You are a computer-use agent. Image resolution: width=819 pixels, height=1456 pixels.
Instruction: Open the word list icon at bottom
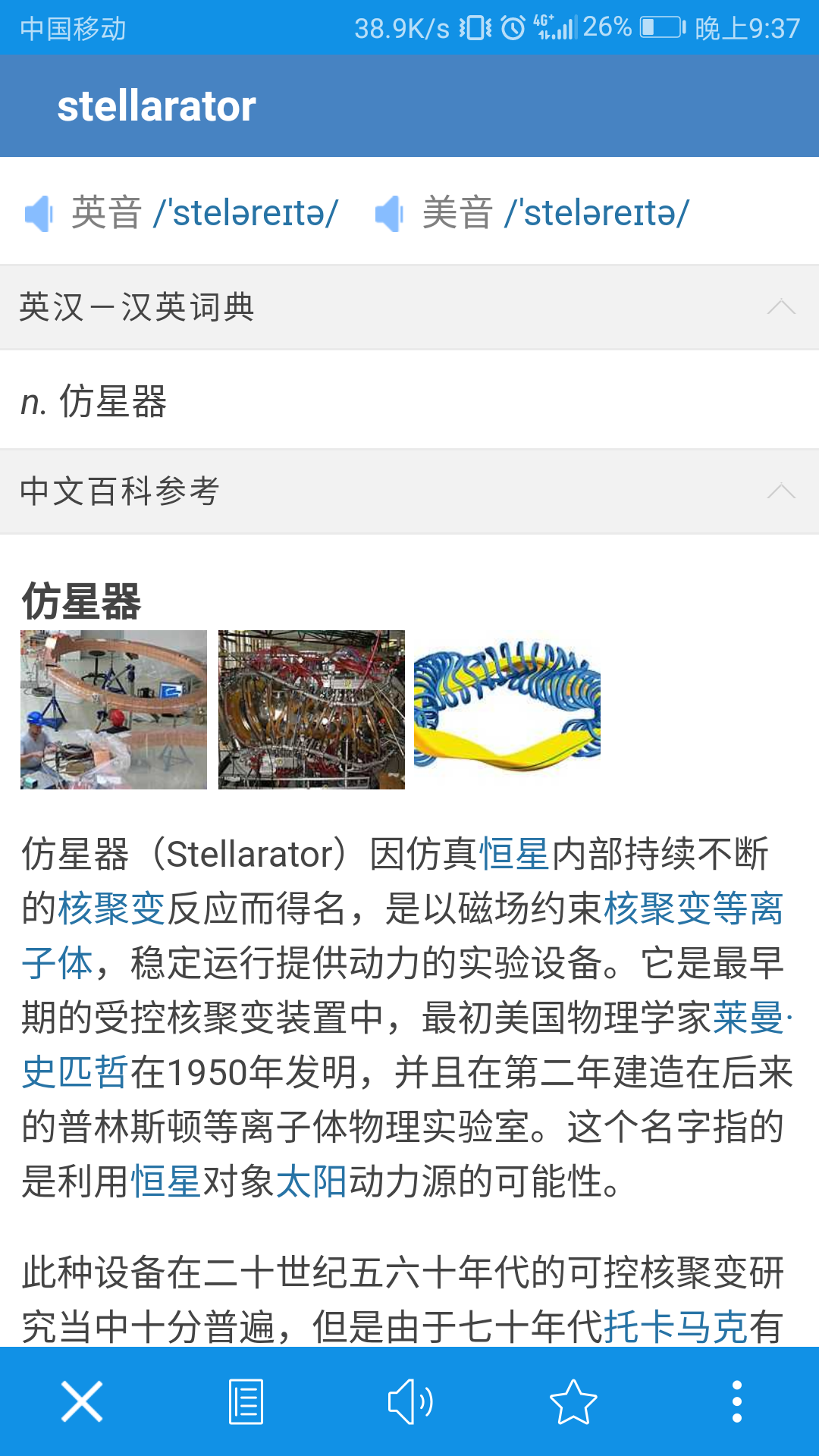tap(245, 1404)
